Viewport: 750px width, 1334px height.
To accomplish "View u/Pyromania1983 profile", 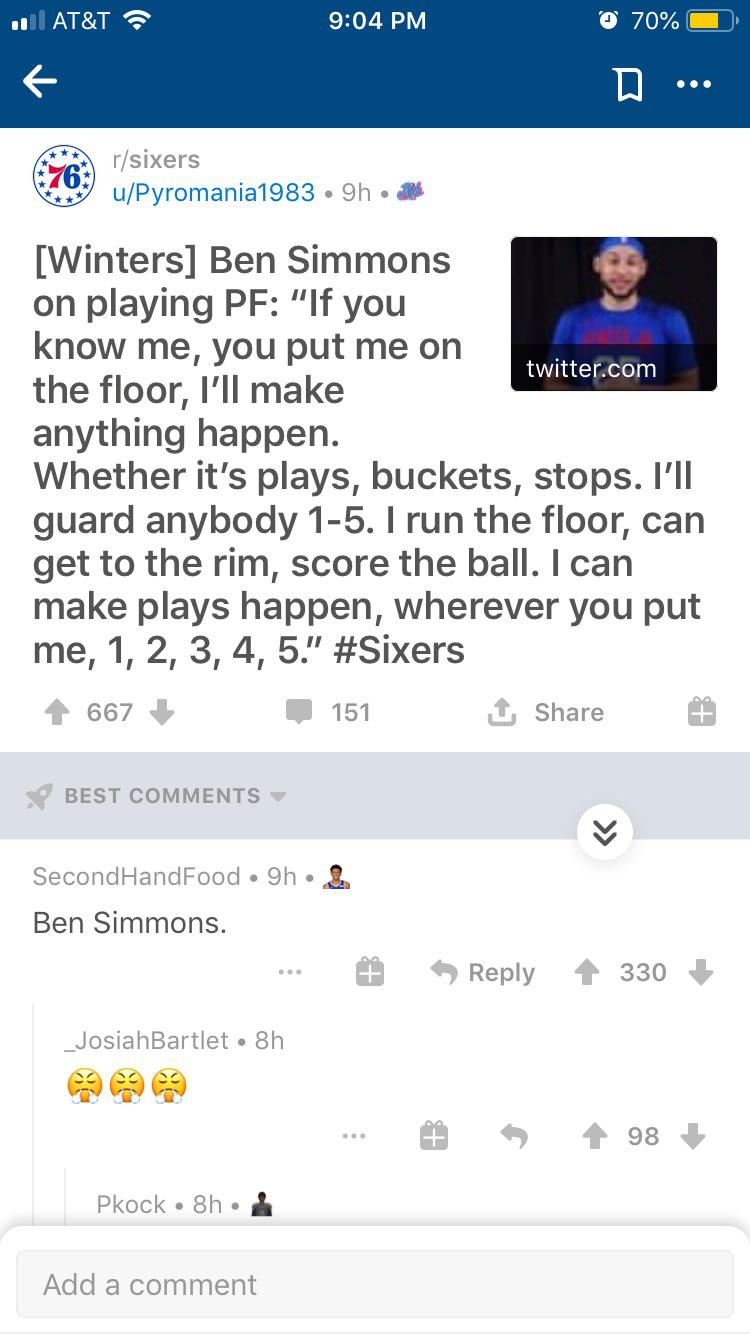I will (214, 192).
